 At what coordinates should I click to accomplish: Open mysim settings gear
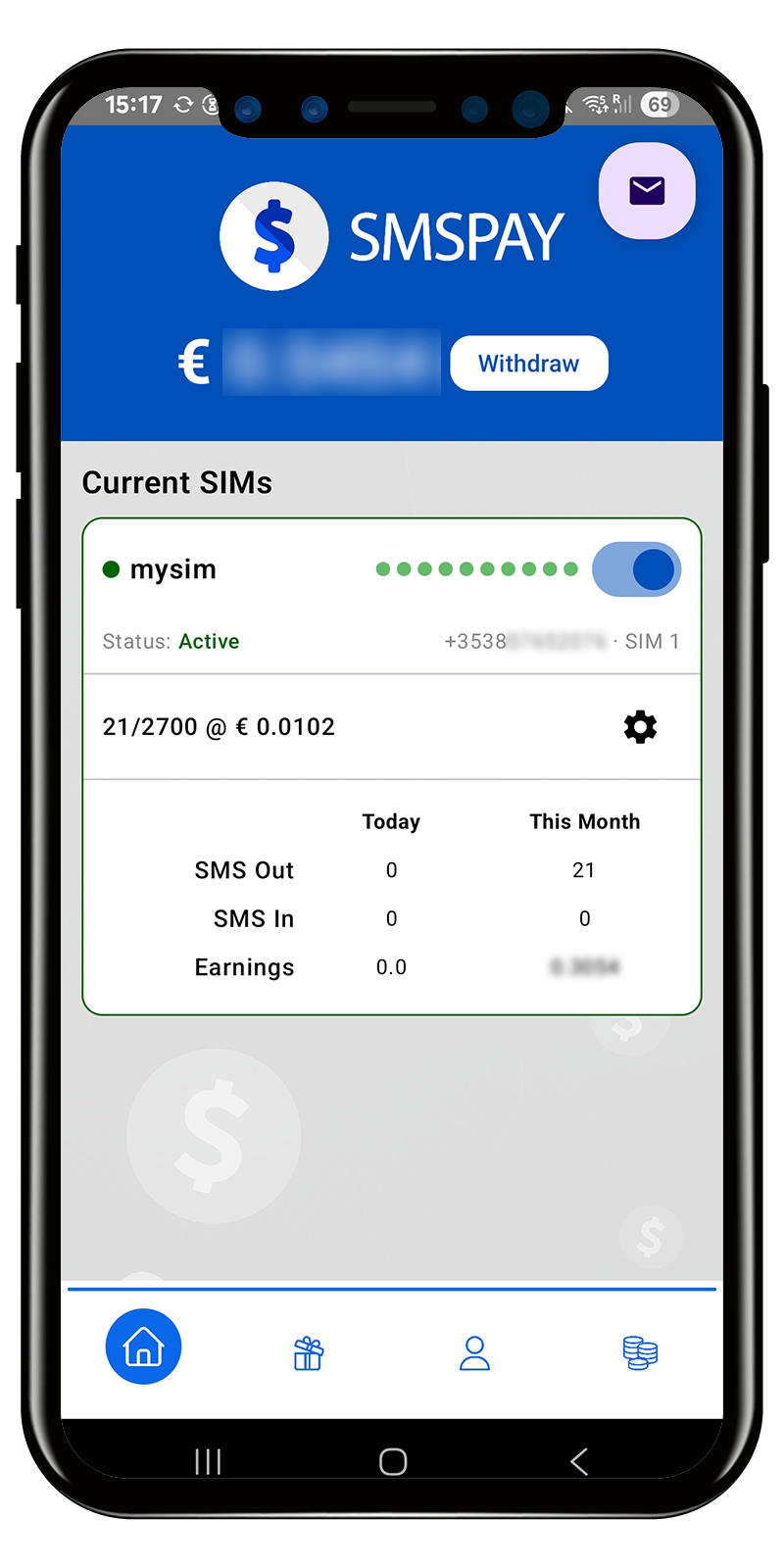pos(640,727)
